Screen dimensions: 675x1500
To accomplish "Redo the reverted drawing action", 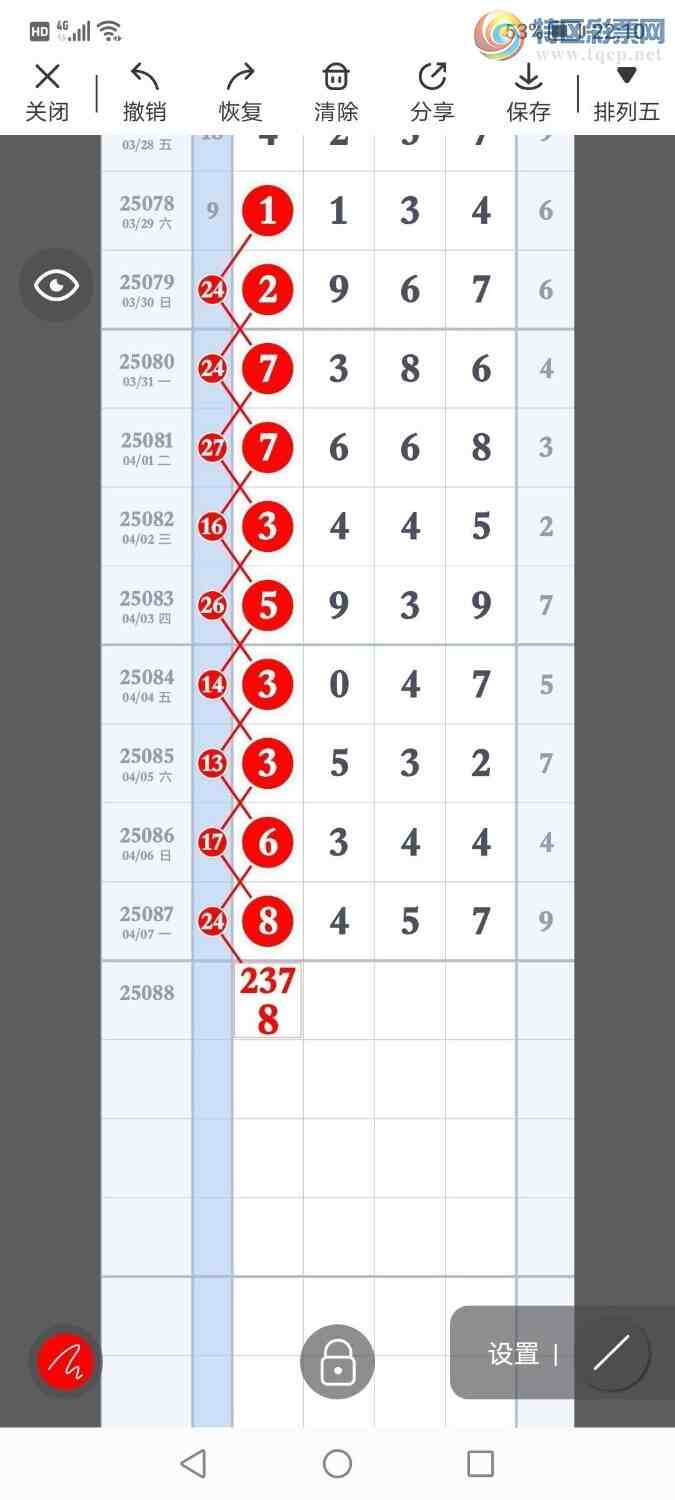I will click(240, 91).
